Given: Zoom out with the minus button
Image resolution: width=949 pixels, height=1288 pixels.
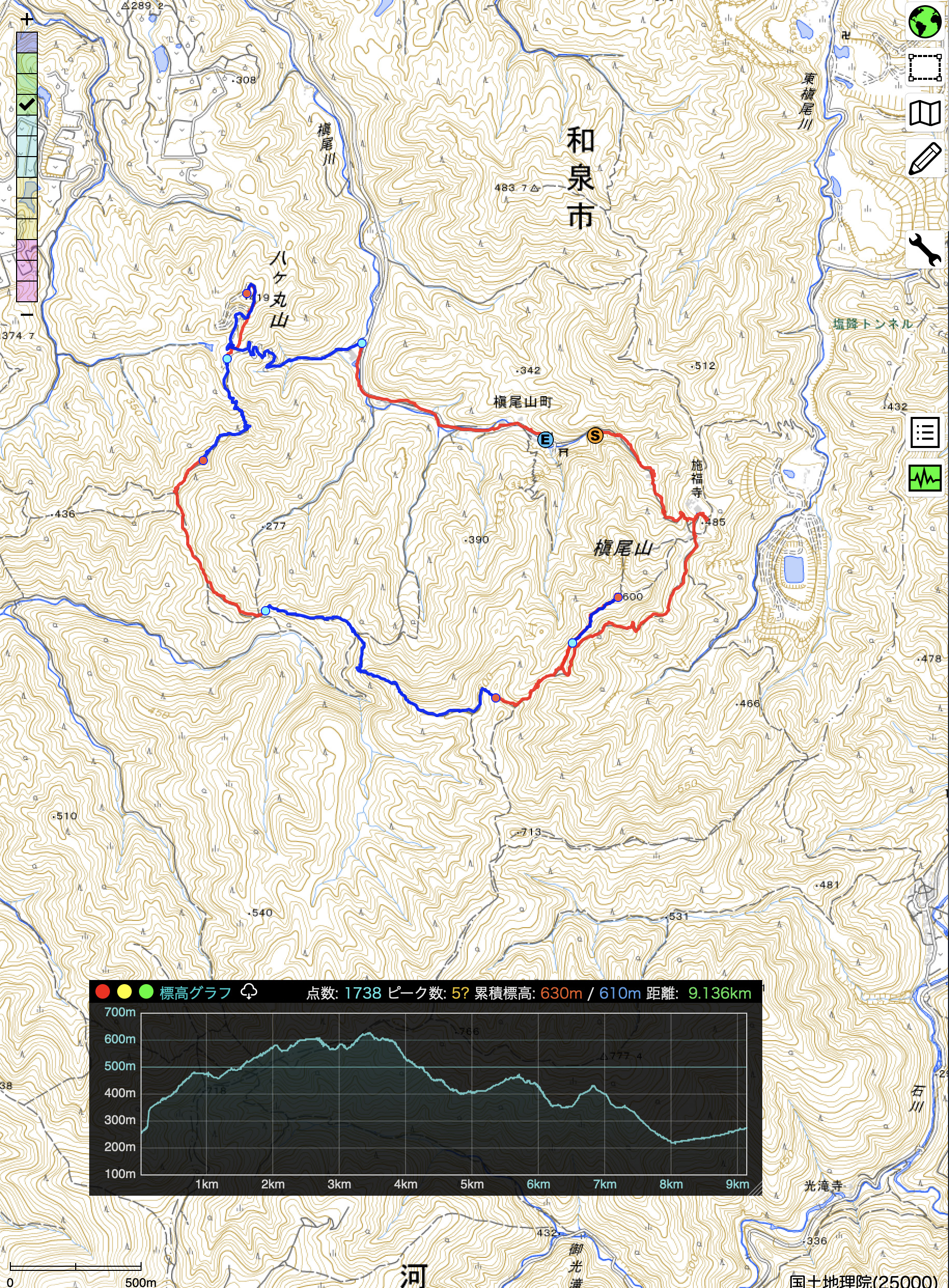Looking at the screenshot, I should [x=26, y=315].
